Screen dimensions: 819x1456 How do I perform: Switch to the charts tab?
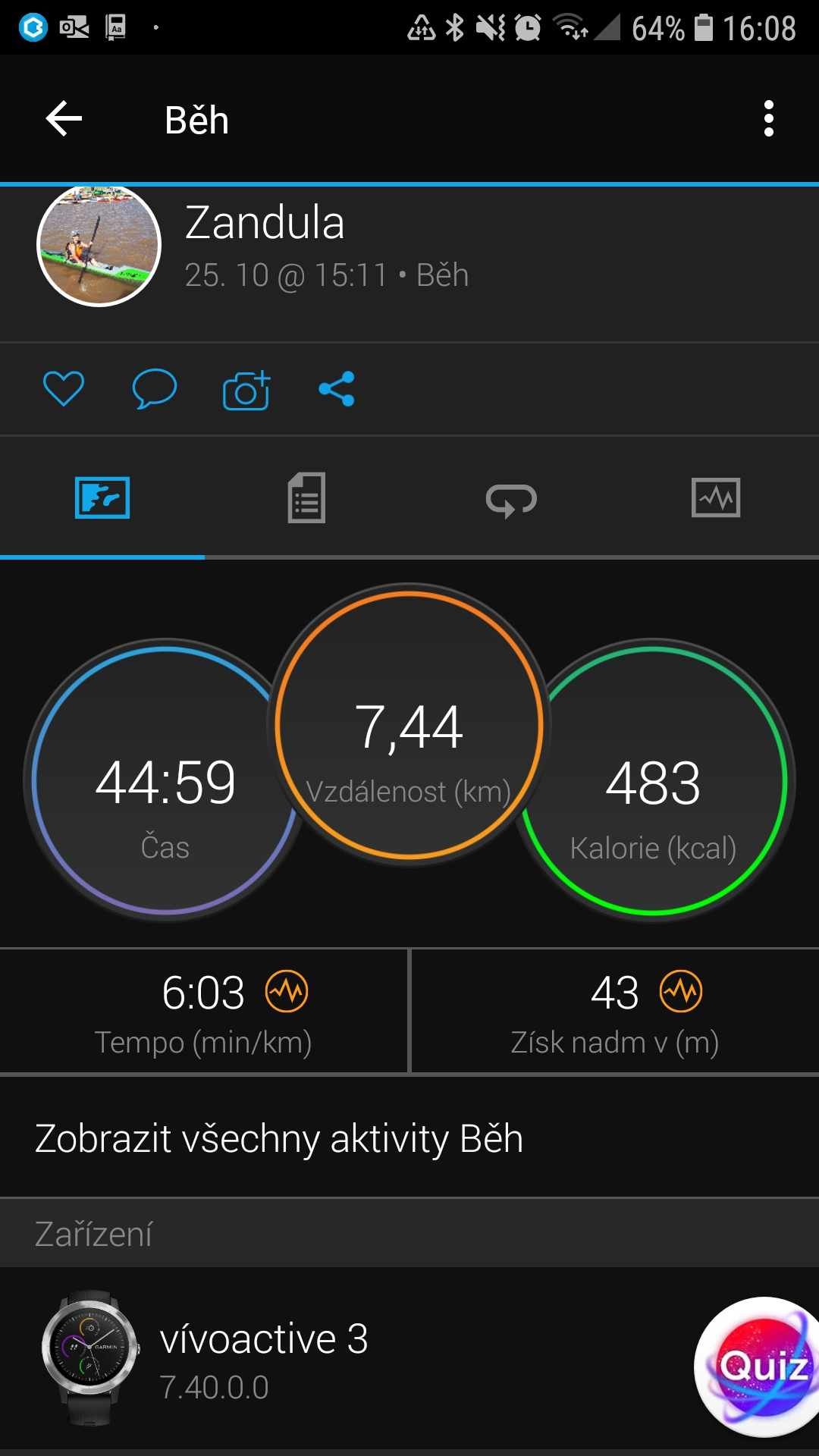point(716,497)
